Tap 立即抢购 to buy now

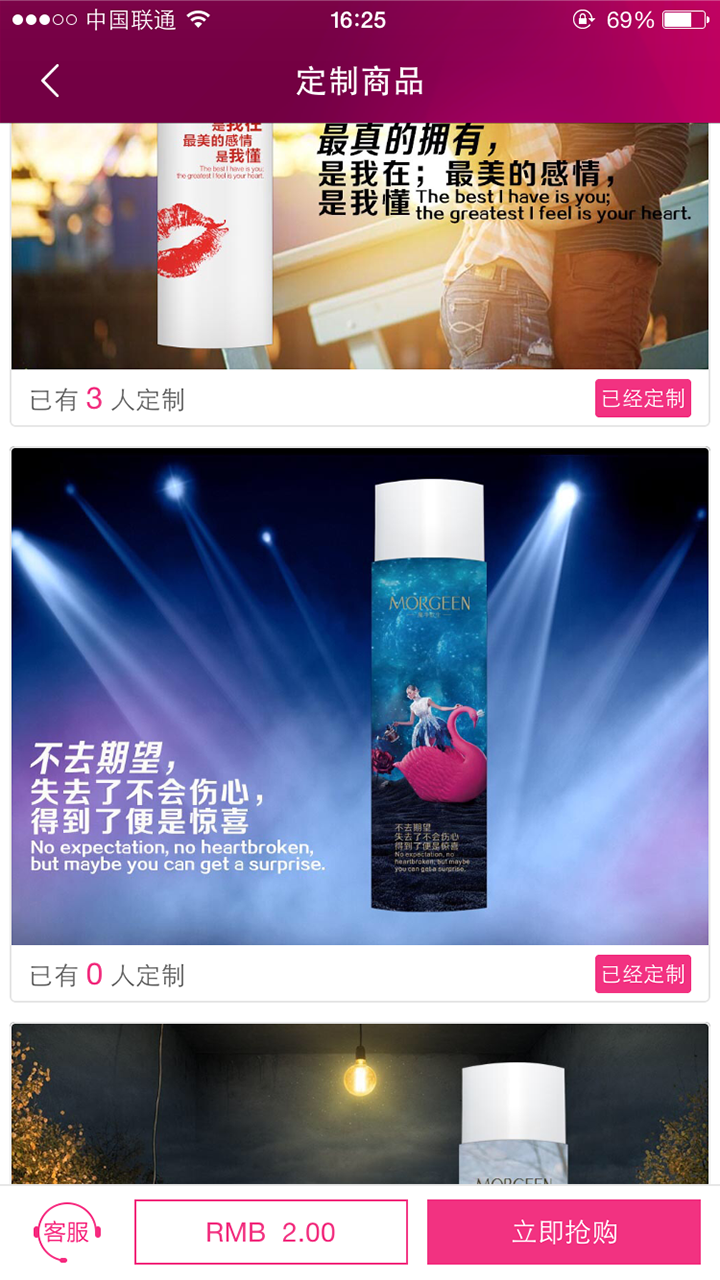[564, 1232]
